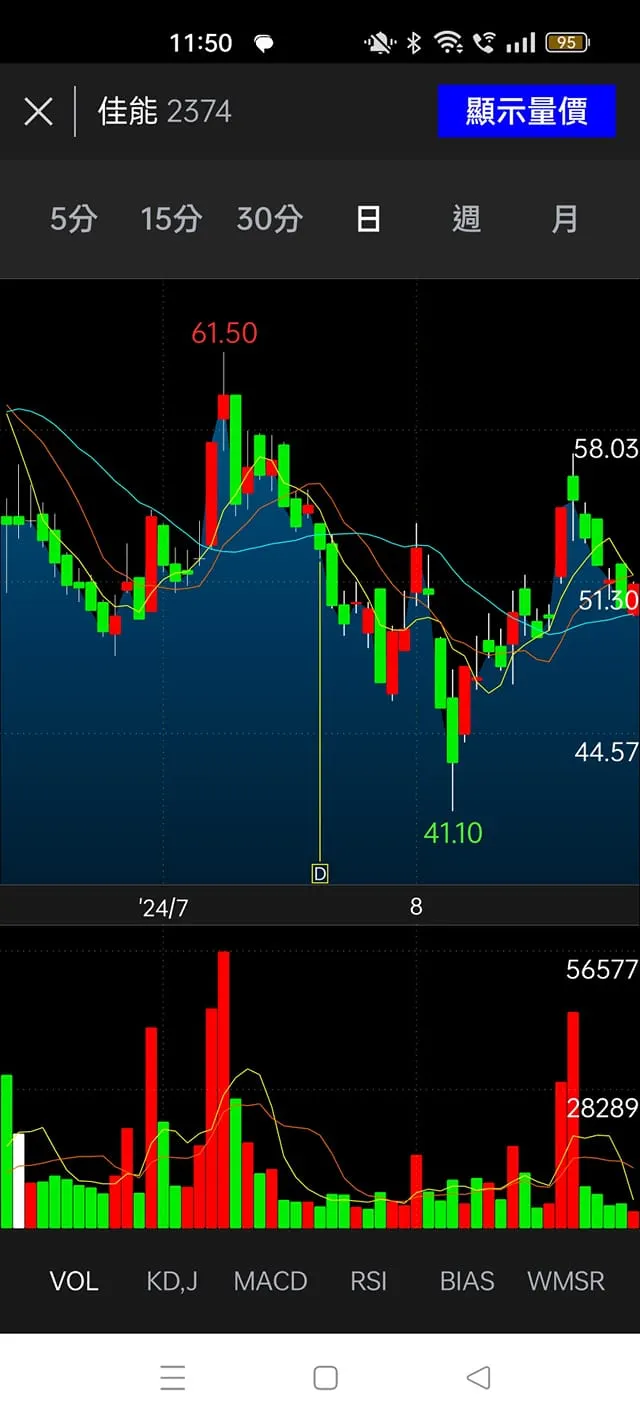Image resolution: width=640 pixels, height=1422 pixels.
Task: Tap the 顯示量價 button
Action: pos(526,111)
